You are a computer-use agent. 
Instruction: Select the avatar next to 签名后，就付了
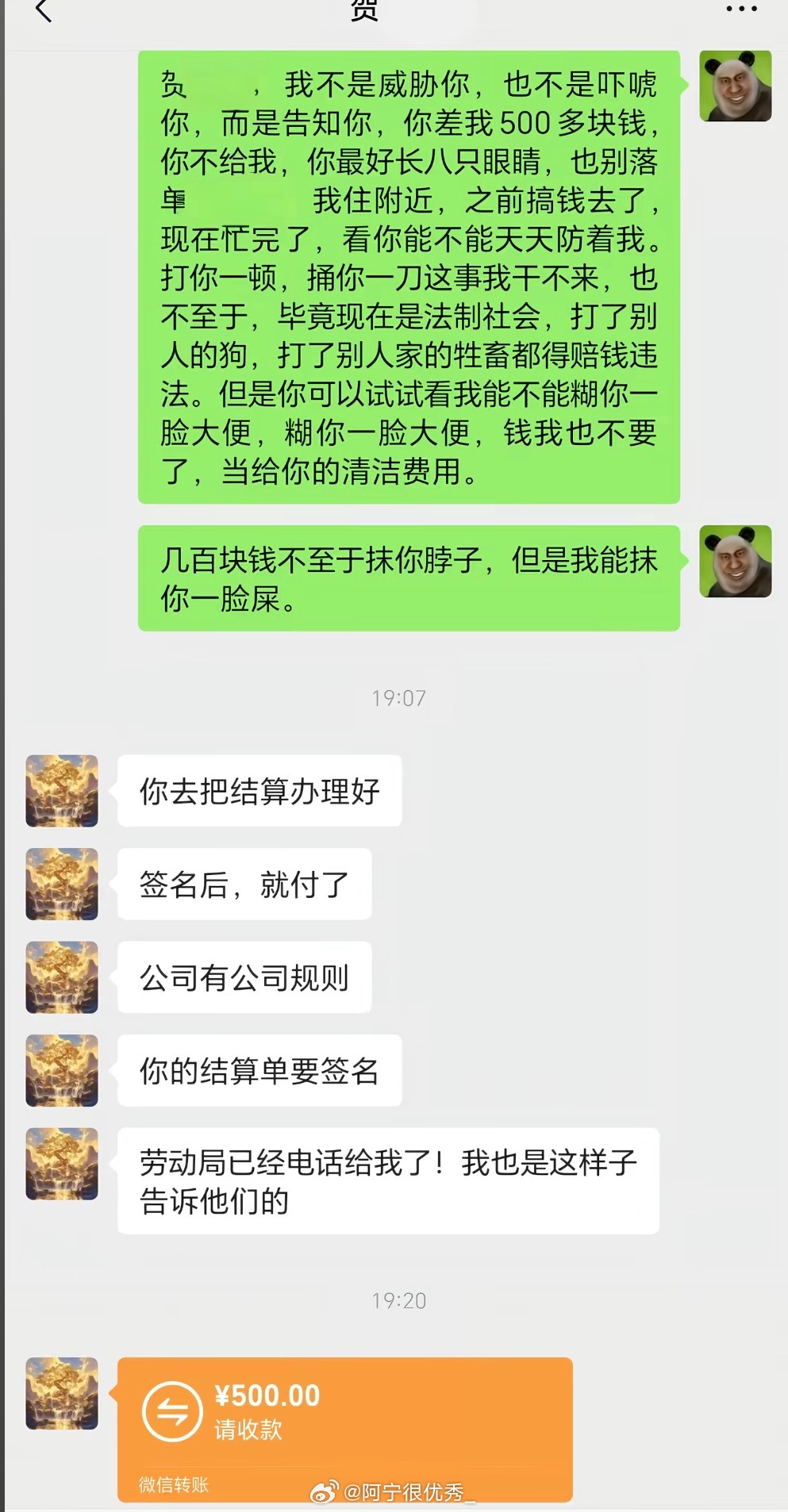tap(62, 883)
